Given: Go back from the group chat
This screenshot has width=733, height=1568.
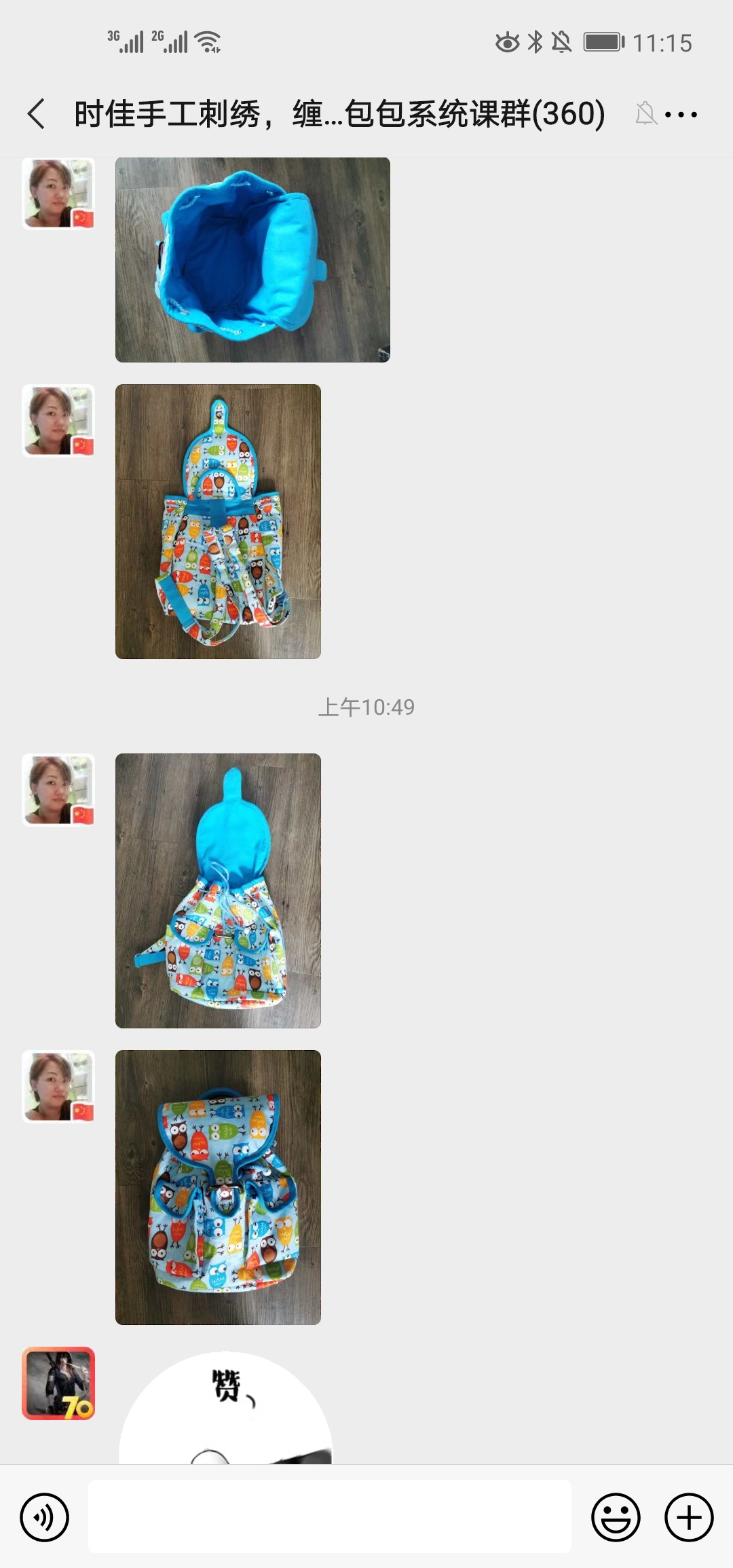Looking at the screenshot, I should pos(37,113).
